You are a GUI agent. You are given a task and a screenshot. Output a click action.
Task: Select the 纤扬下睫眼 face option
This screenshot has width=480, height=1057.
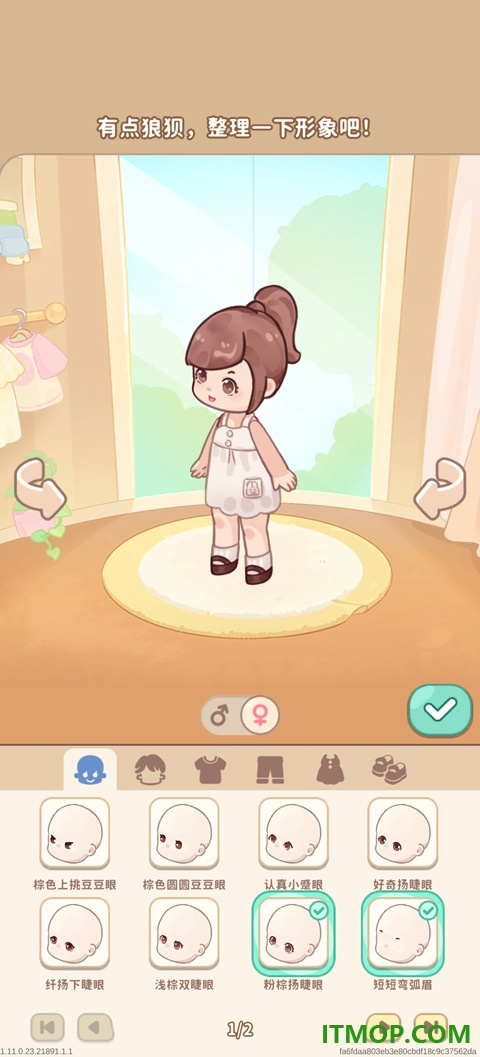point(75,934)
